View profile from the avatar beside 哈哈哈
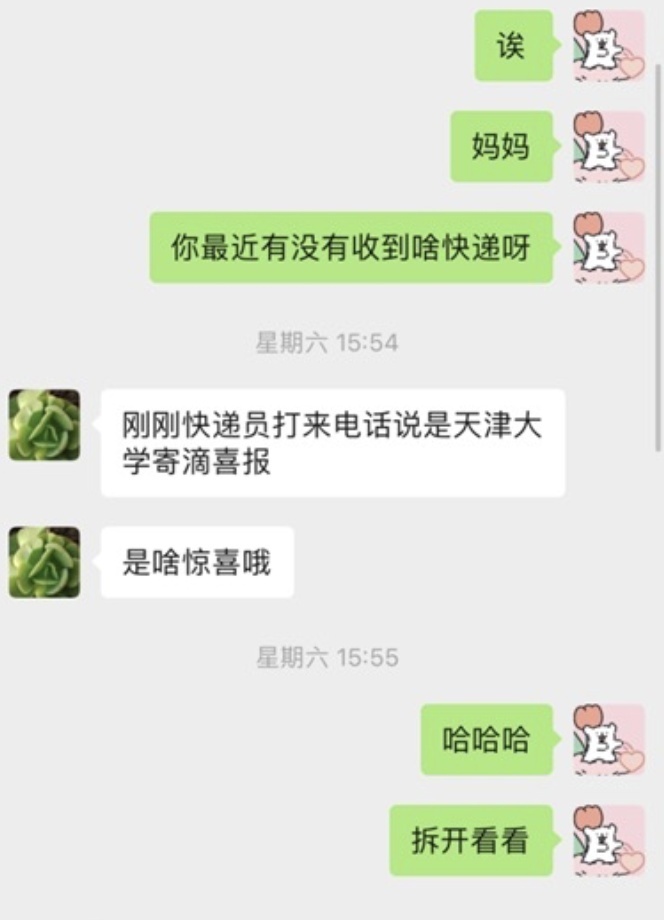 click(608, 739)
